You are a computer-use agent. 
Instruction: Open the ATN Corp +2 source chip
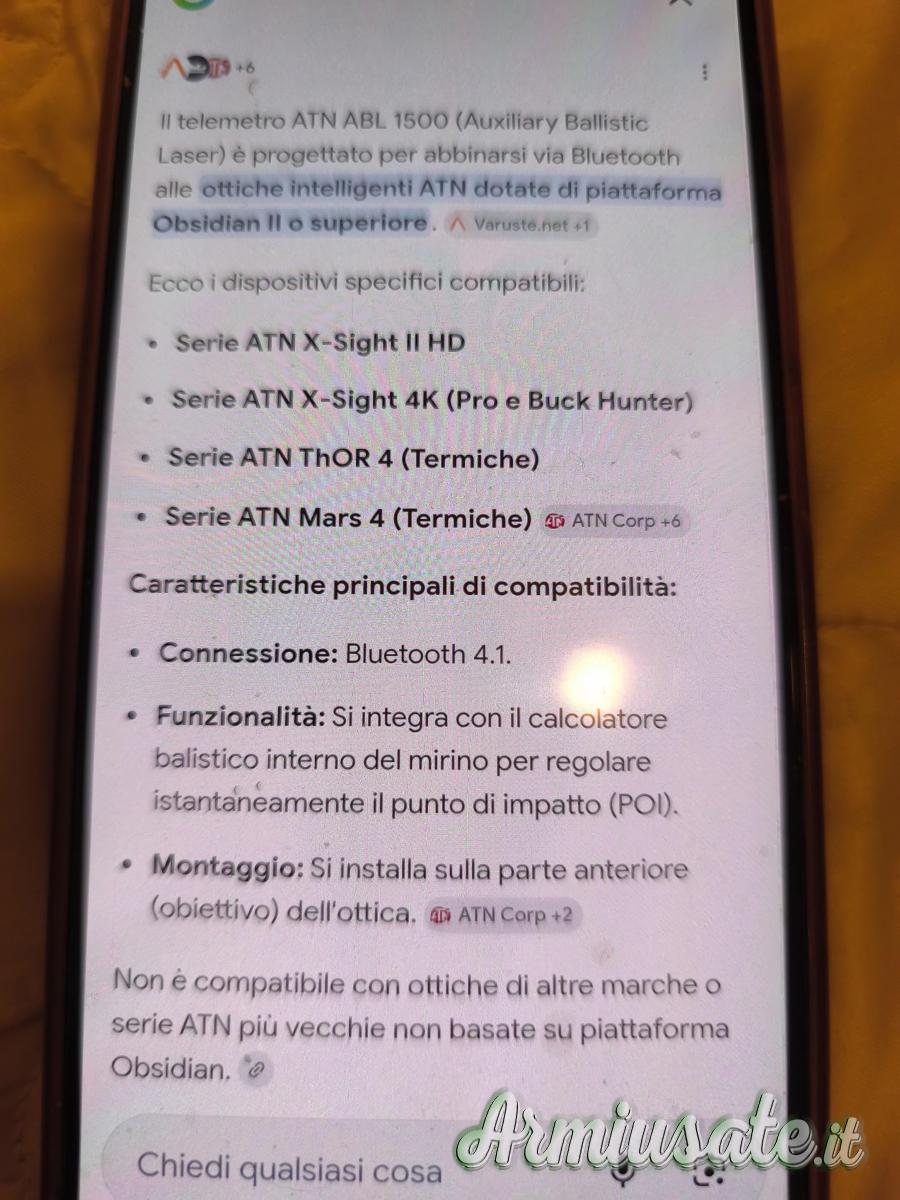coord(503,914)
